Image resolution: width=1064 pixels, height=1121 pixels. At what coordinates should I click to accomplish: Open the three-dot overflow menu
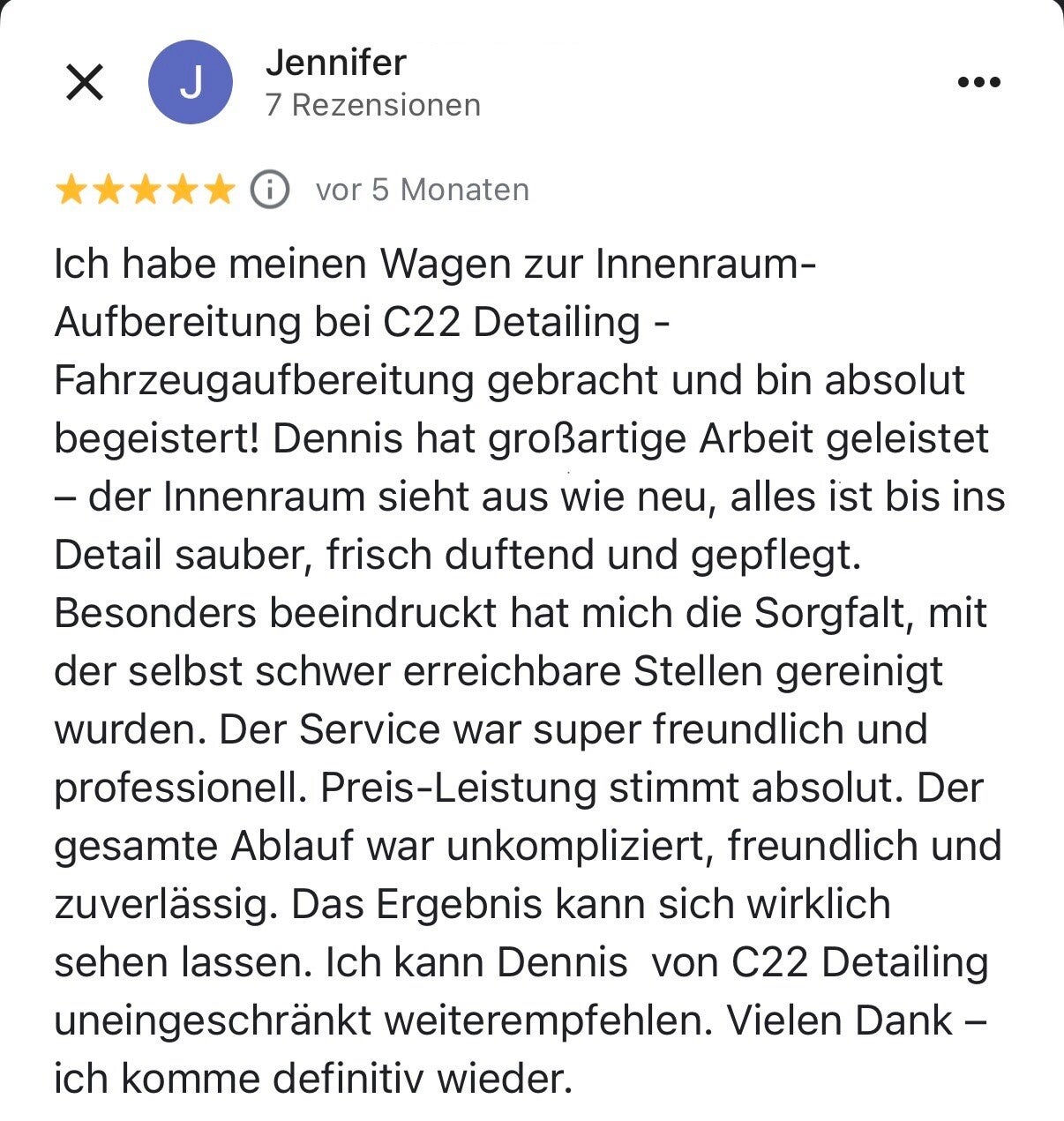[x=978, y=83]
